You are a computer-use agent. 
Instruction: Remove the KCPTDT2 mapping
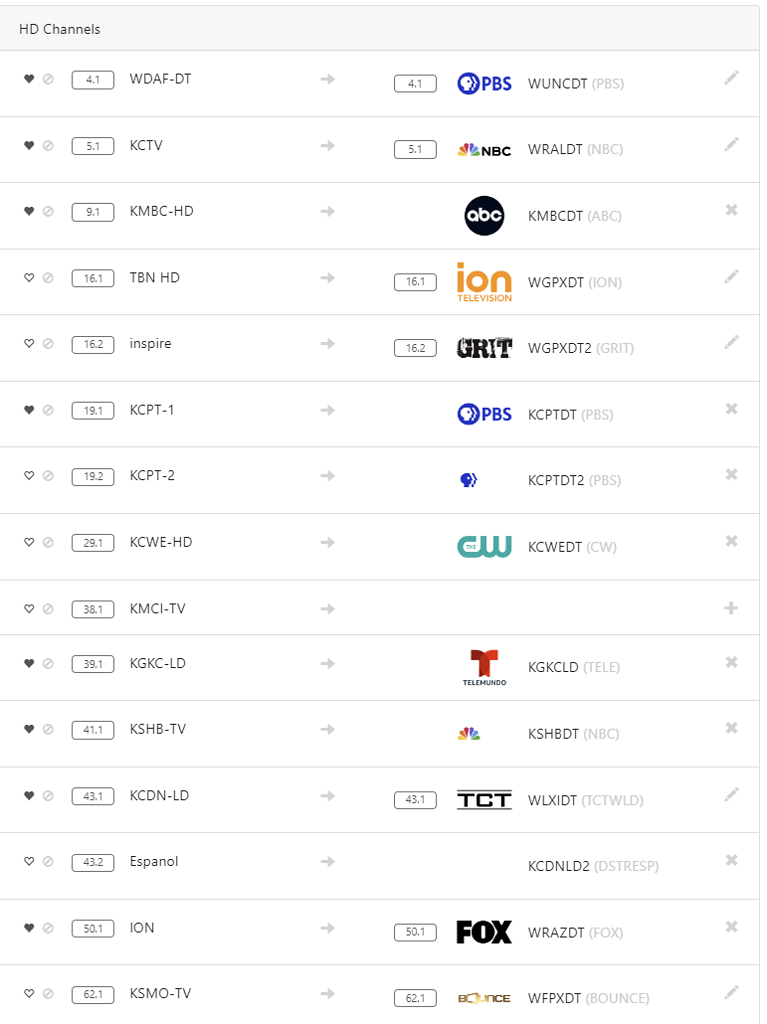point(732,474)
